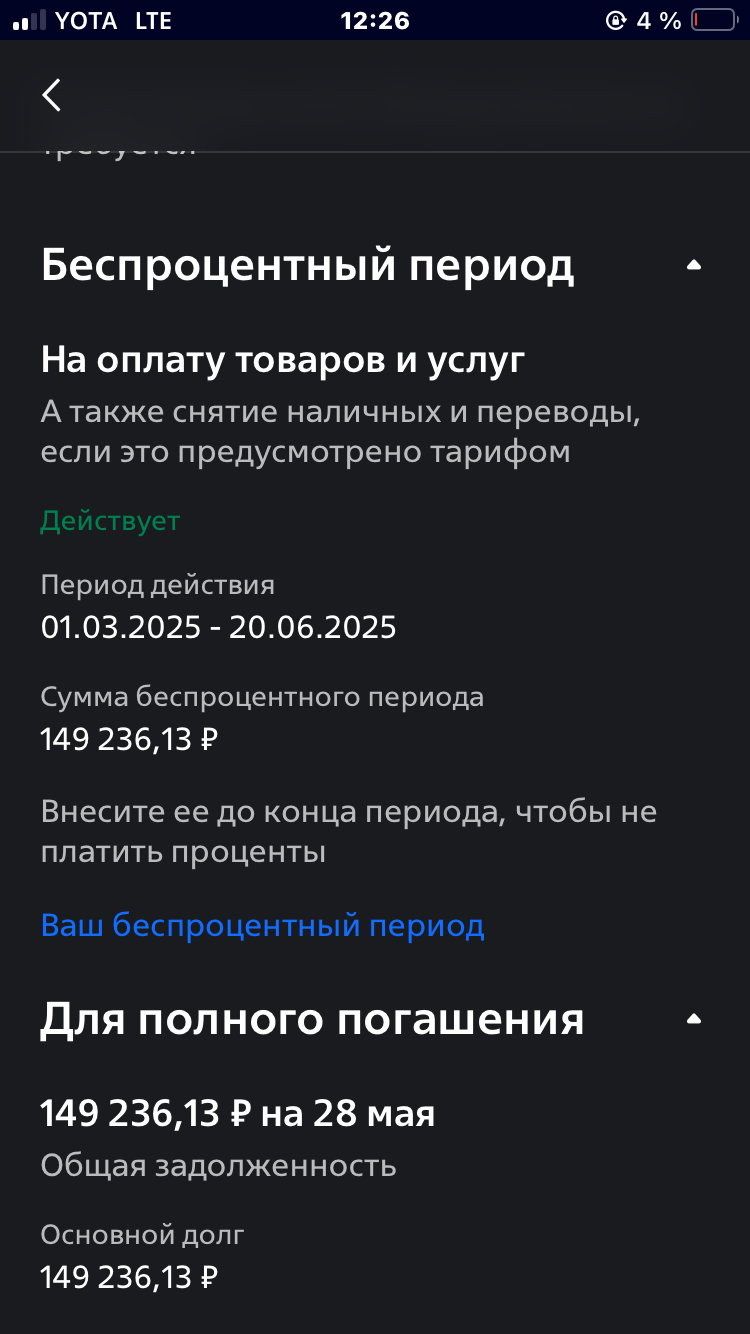Open the Ваш беспроцентный период link

(262, 925)
